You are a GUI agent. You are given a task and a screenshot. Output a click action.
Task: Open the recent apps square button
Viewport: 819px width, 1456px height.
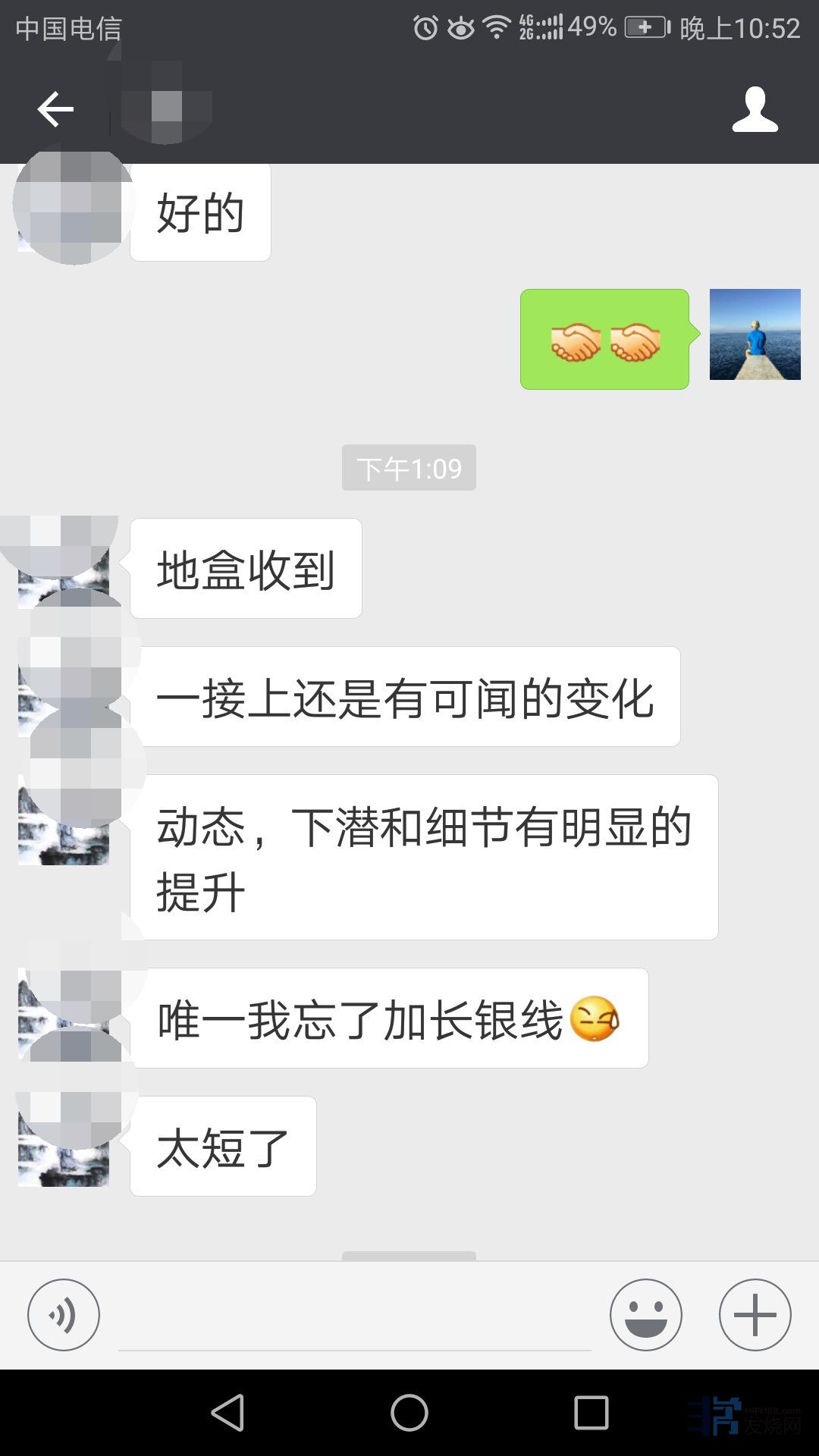[591, 1413]
